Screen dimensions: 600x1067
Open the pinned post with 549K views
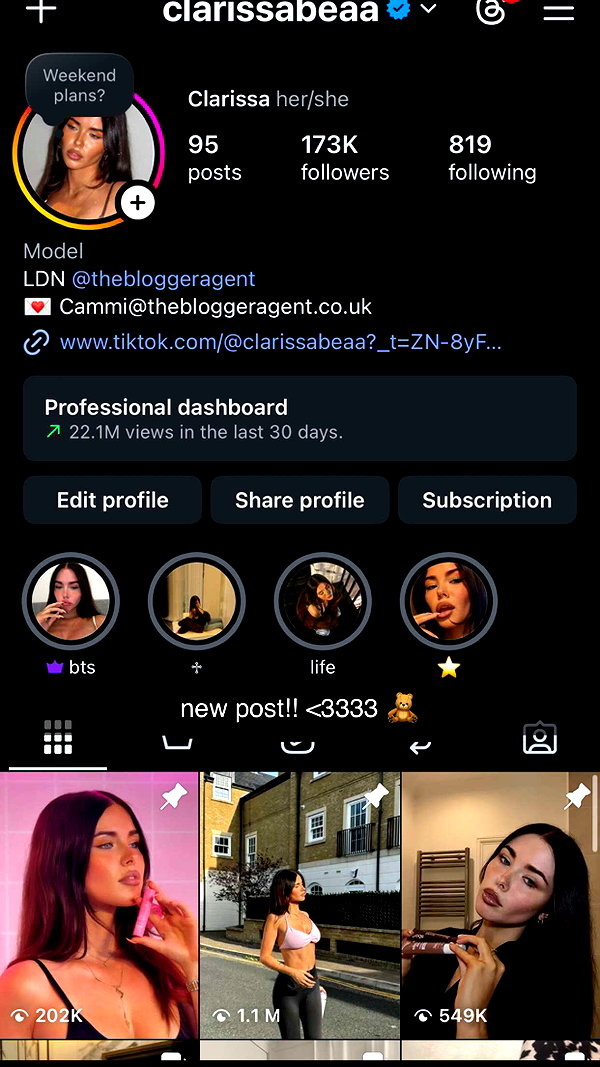pos(501,905)
